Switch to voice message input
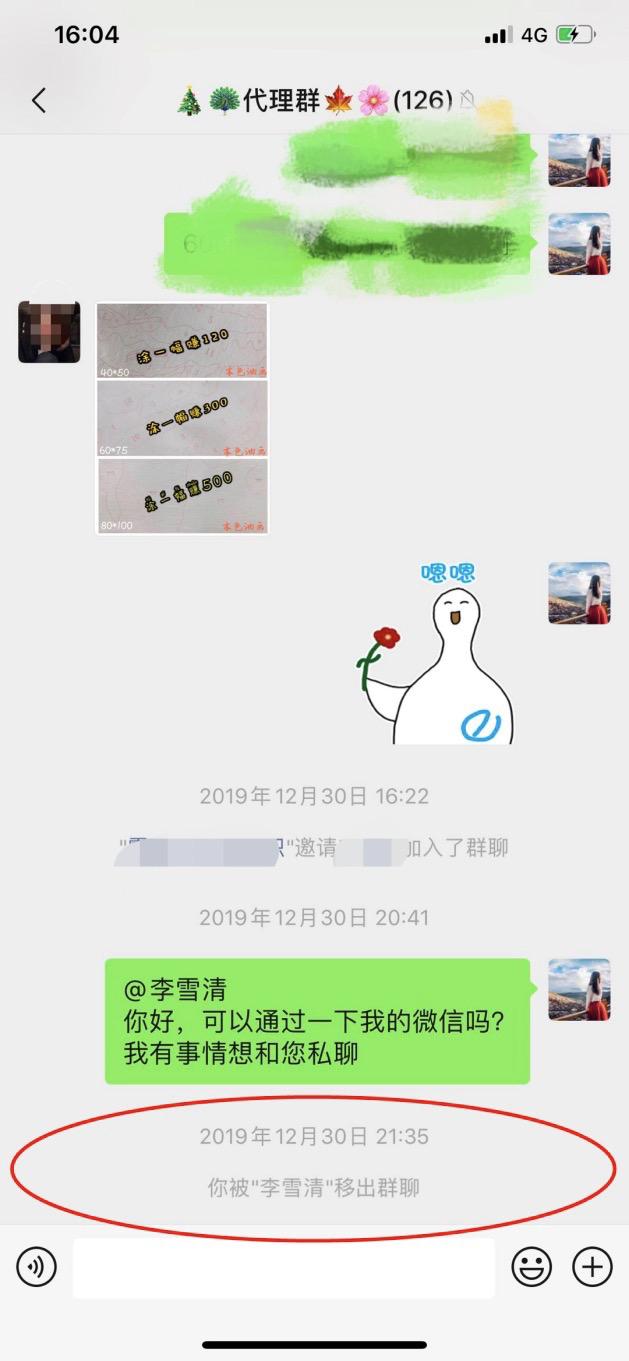This screenshot has height=1361, width=629. pos(37,1267)
